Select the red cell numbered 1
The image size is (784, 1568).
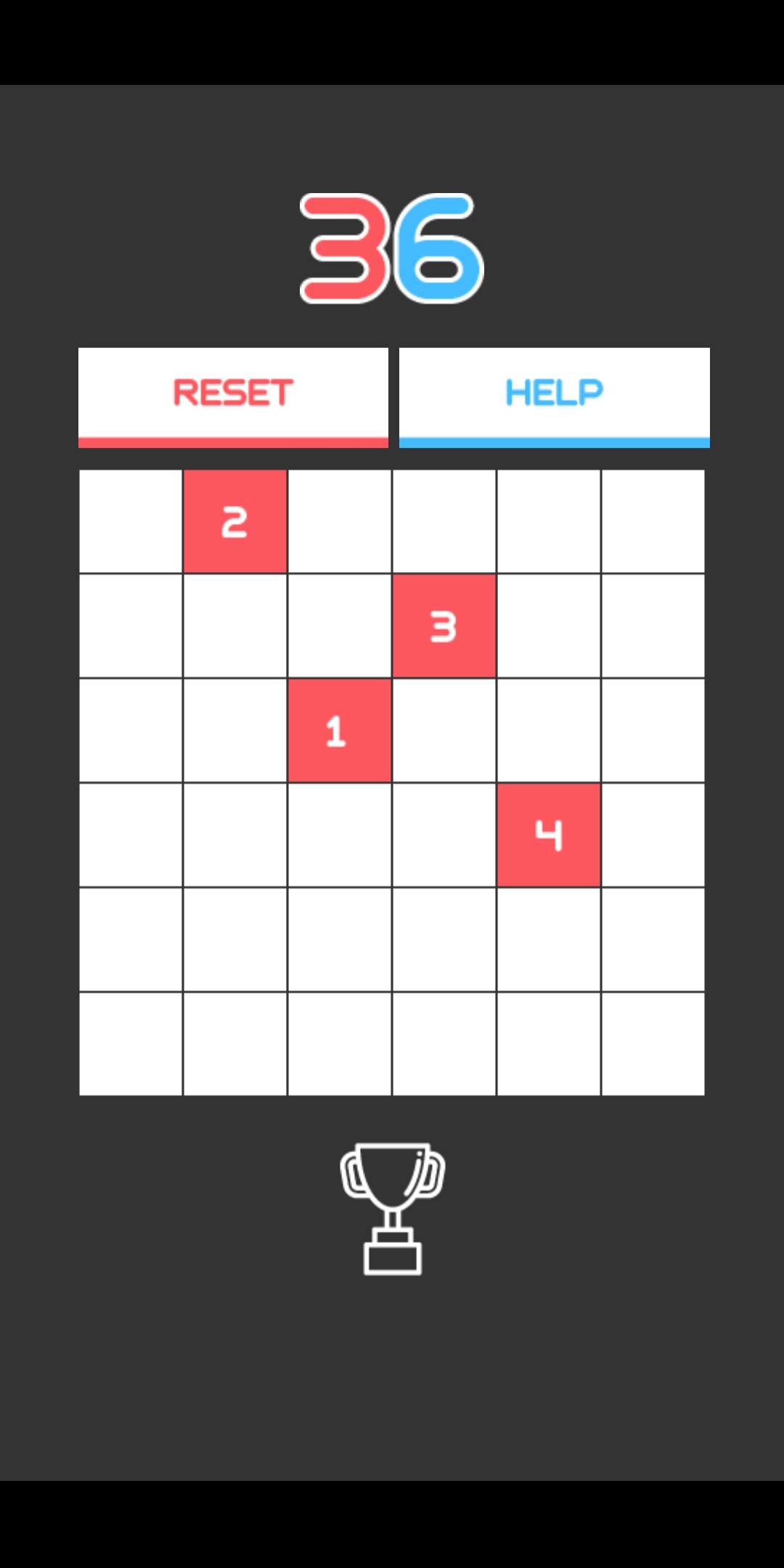click(340, 730)
